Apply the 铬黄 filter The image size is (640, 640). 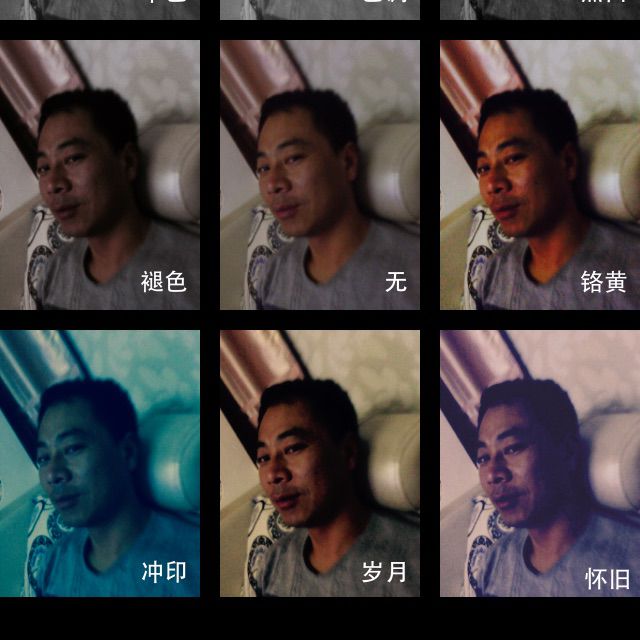click(x=540, y=175)
